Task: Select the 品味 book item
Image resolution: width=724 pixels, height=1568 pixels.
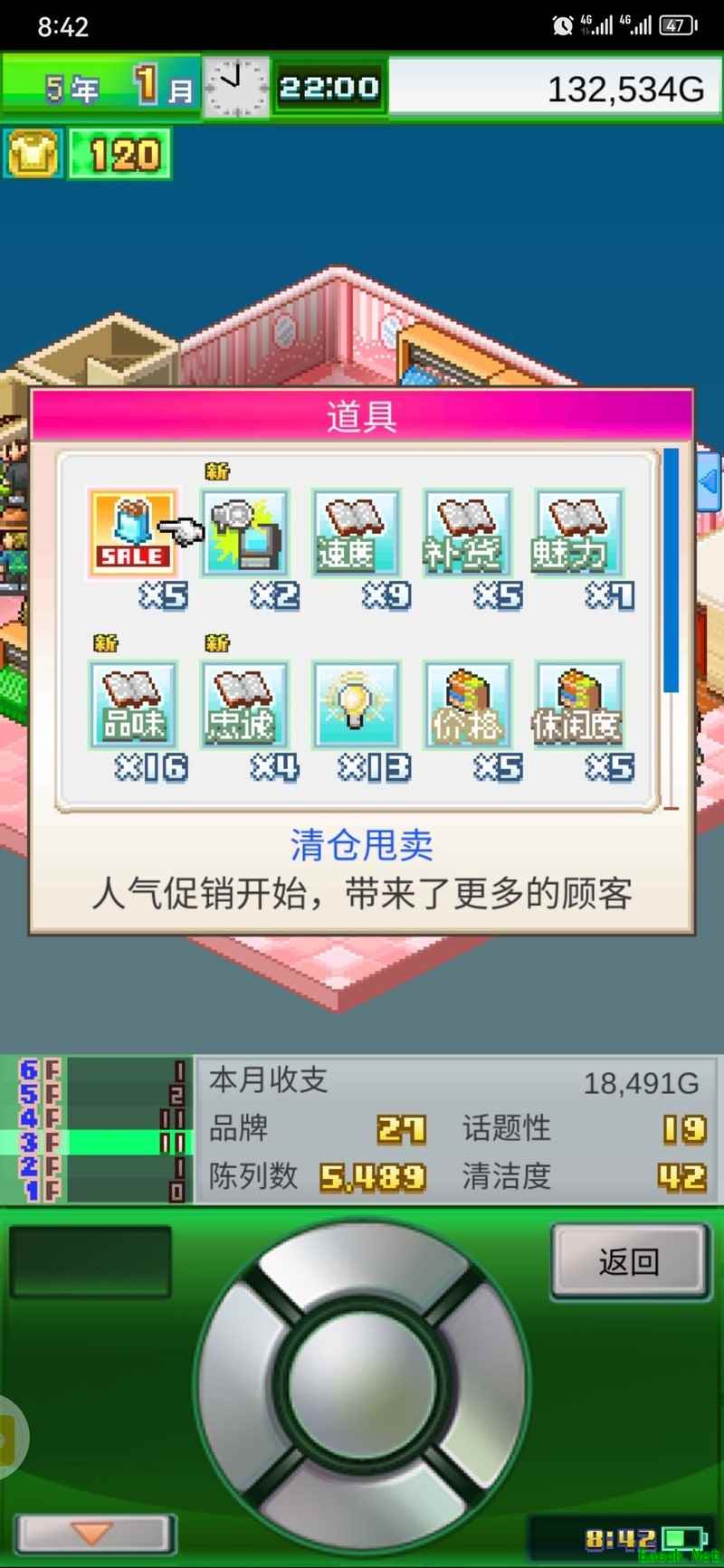Action: click(x=132, y=706)
